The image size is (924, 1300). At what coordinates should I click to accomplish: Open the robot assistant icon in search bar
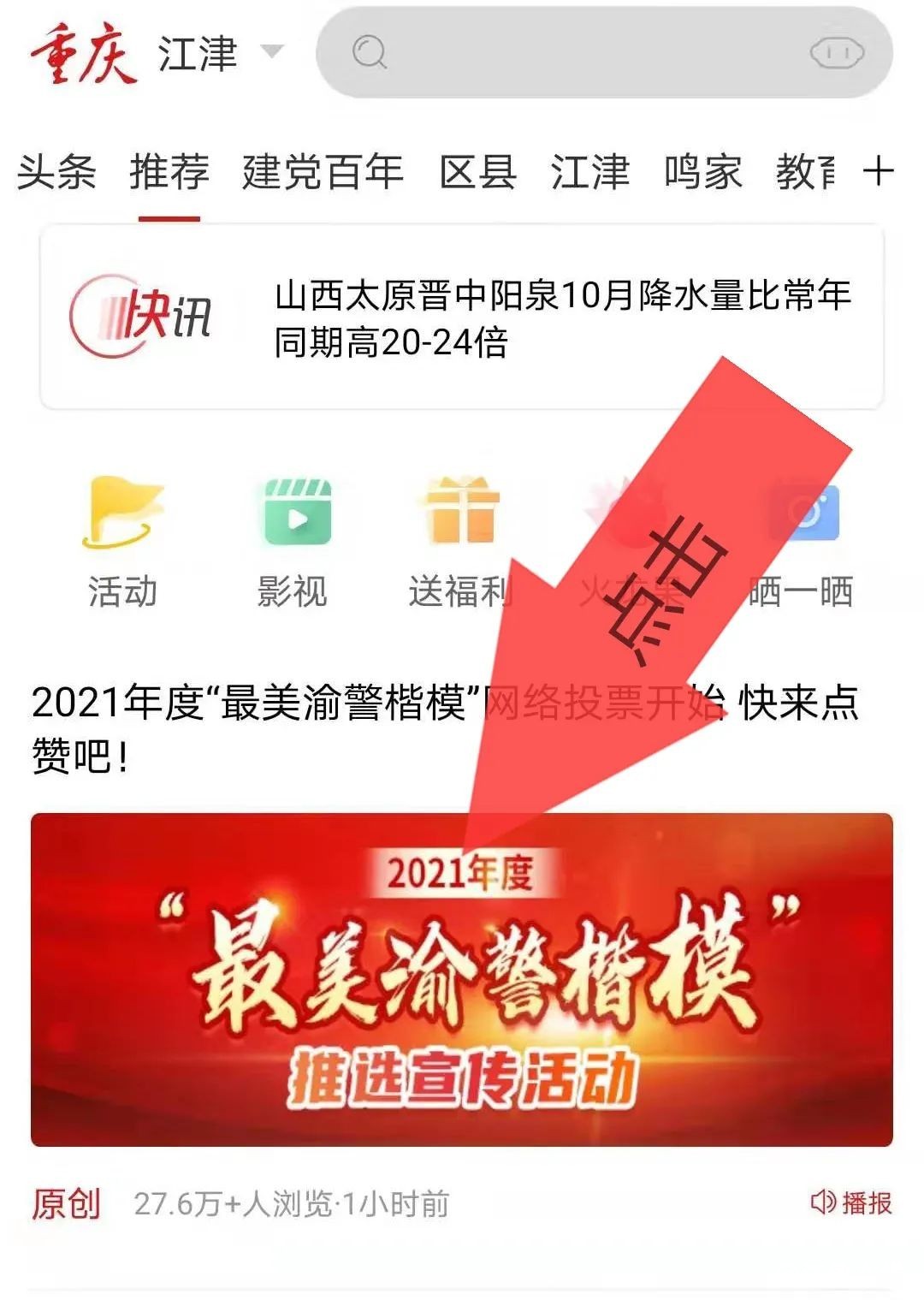coord(836,53)
